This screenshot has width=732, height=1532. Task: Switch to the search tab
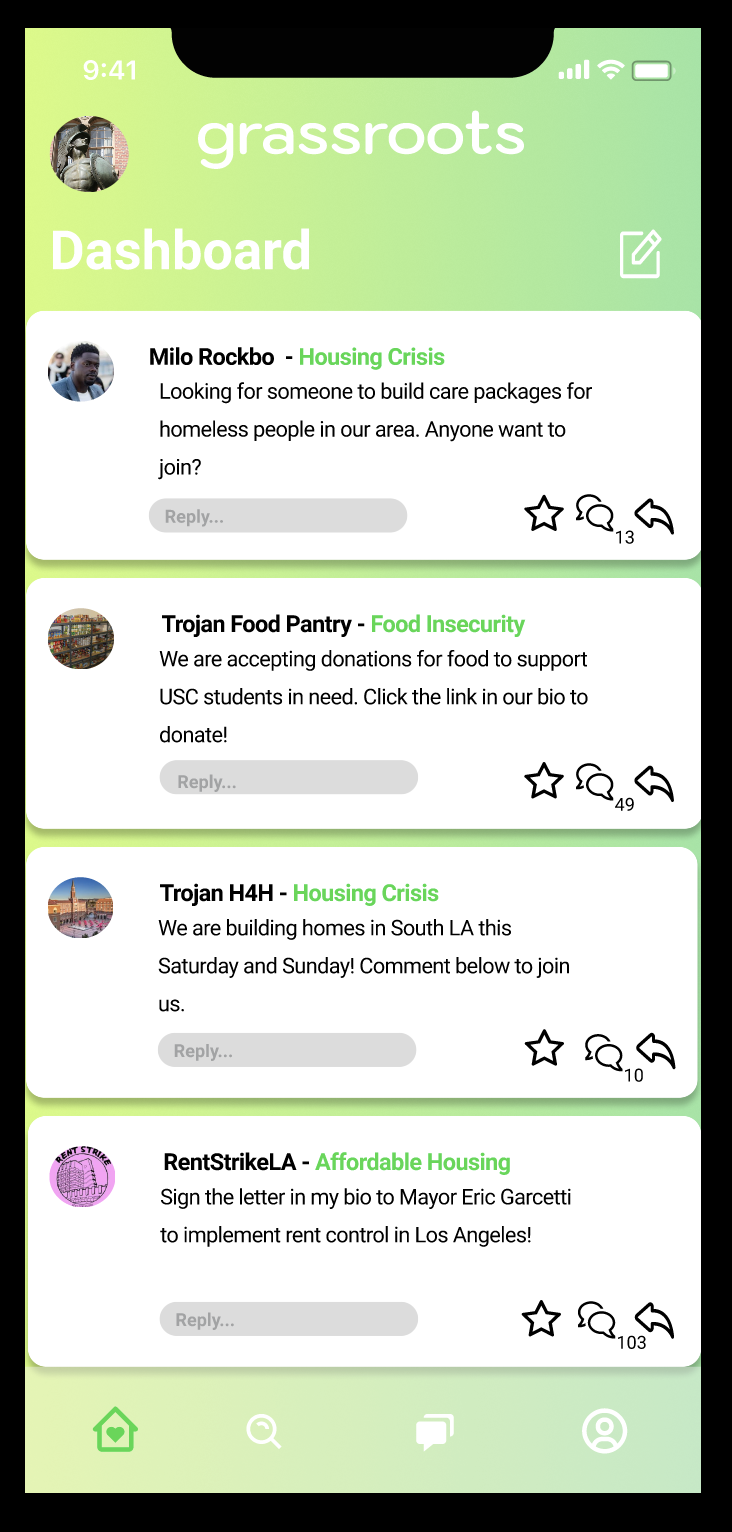click(264, 1431)
